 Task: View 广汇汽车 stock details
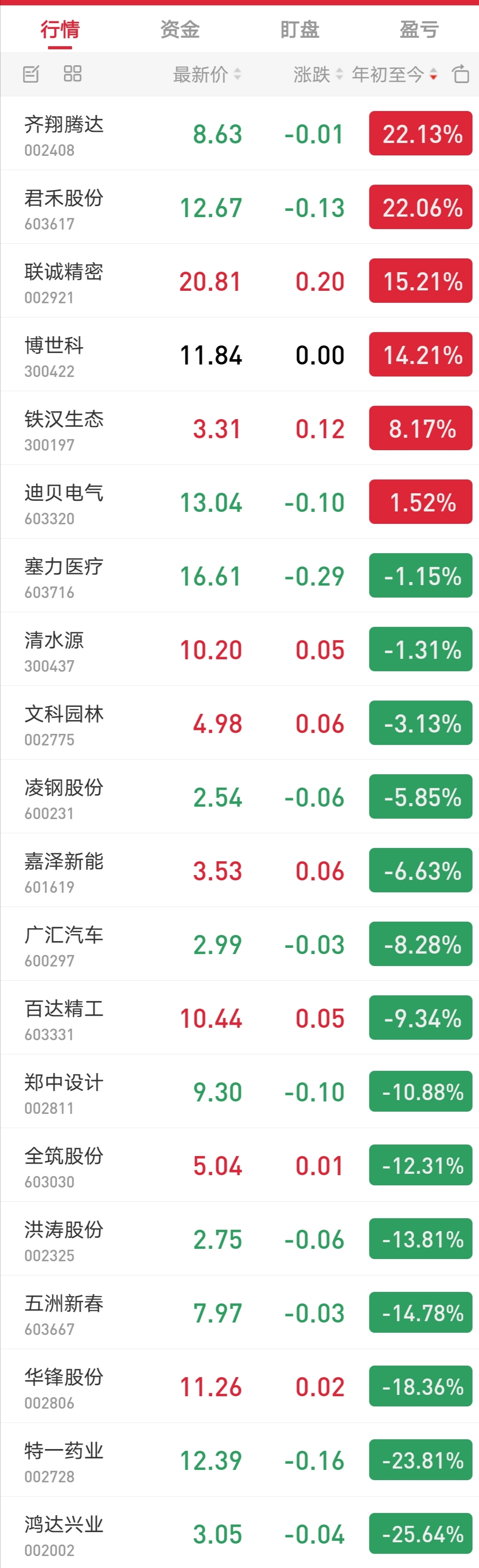[64, 943]
